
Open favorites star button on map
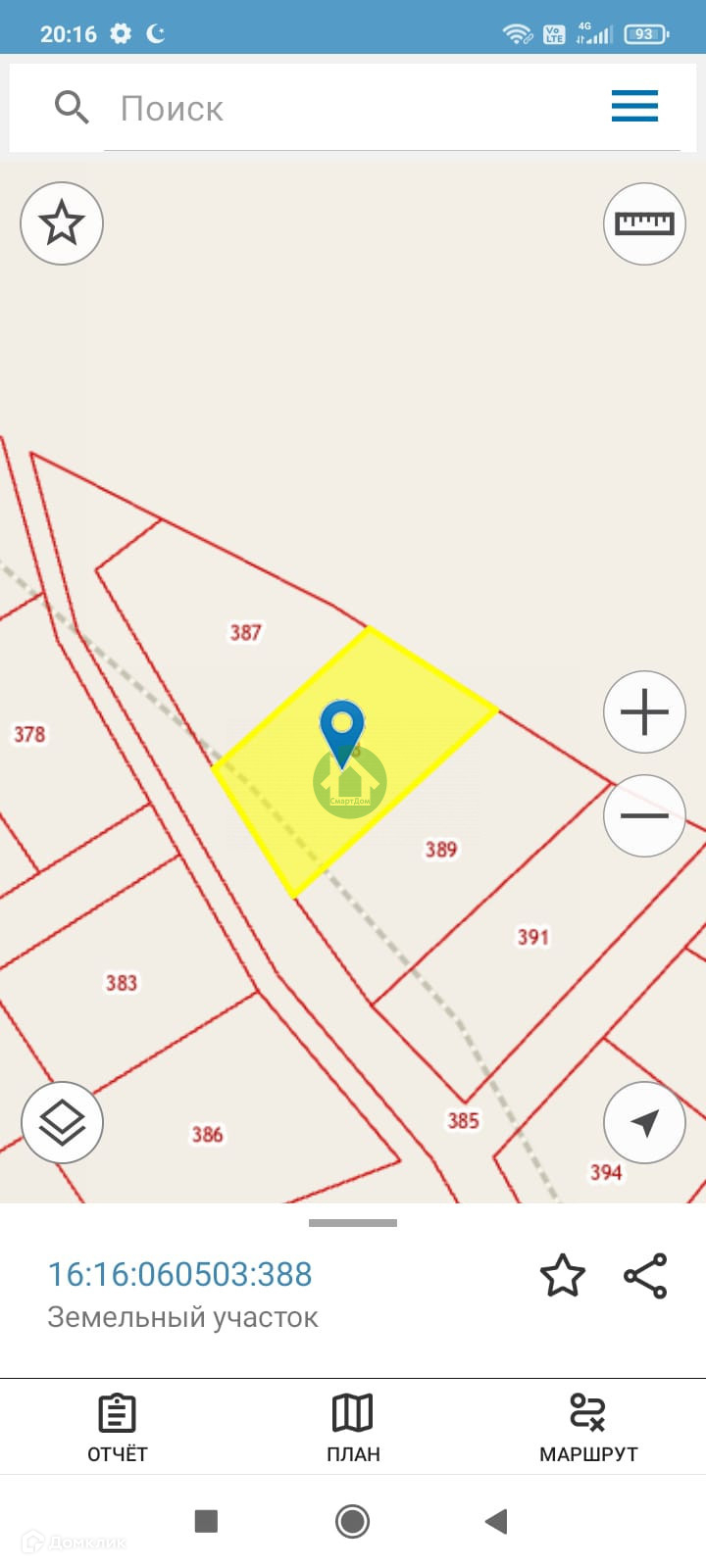coord(62,223)
